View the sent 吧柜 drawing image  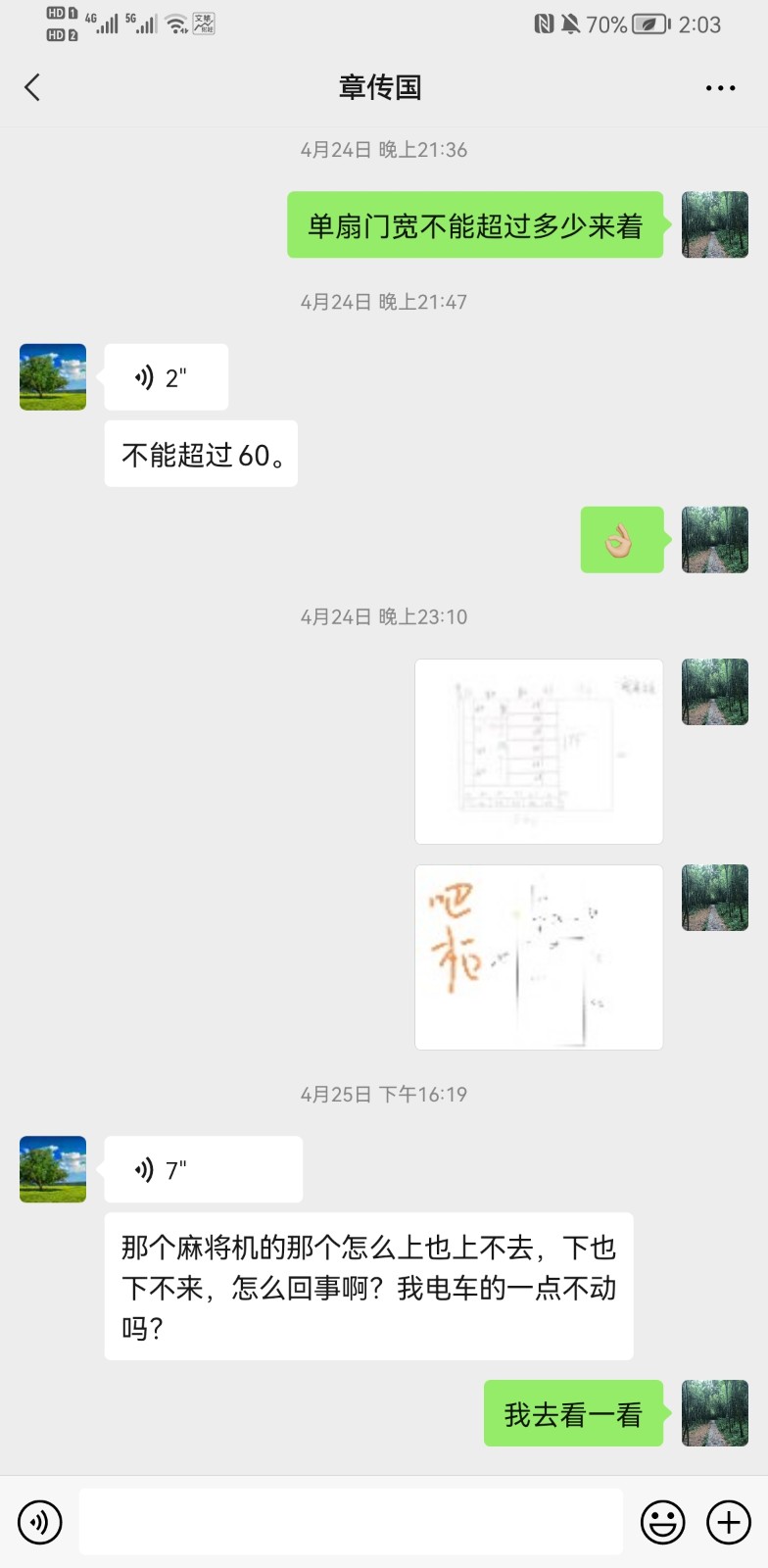(x=539, y=957)
